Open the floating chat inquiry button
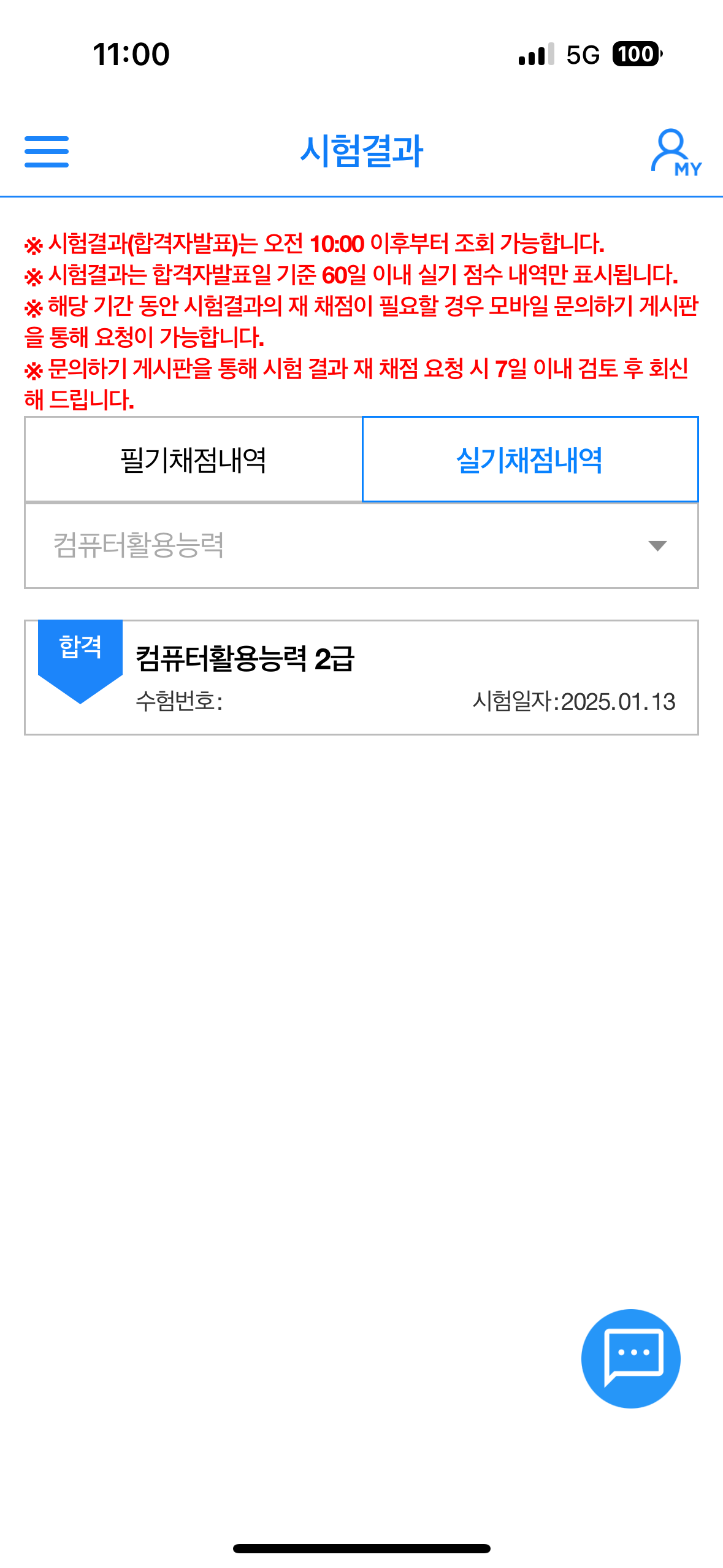Image resolution: width=723 pixels, height=1568 pixels. click(630, 1358)
